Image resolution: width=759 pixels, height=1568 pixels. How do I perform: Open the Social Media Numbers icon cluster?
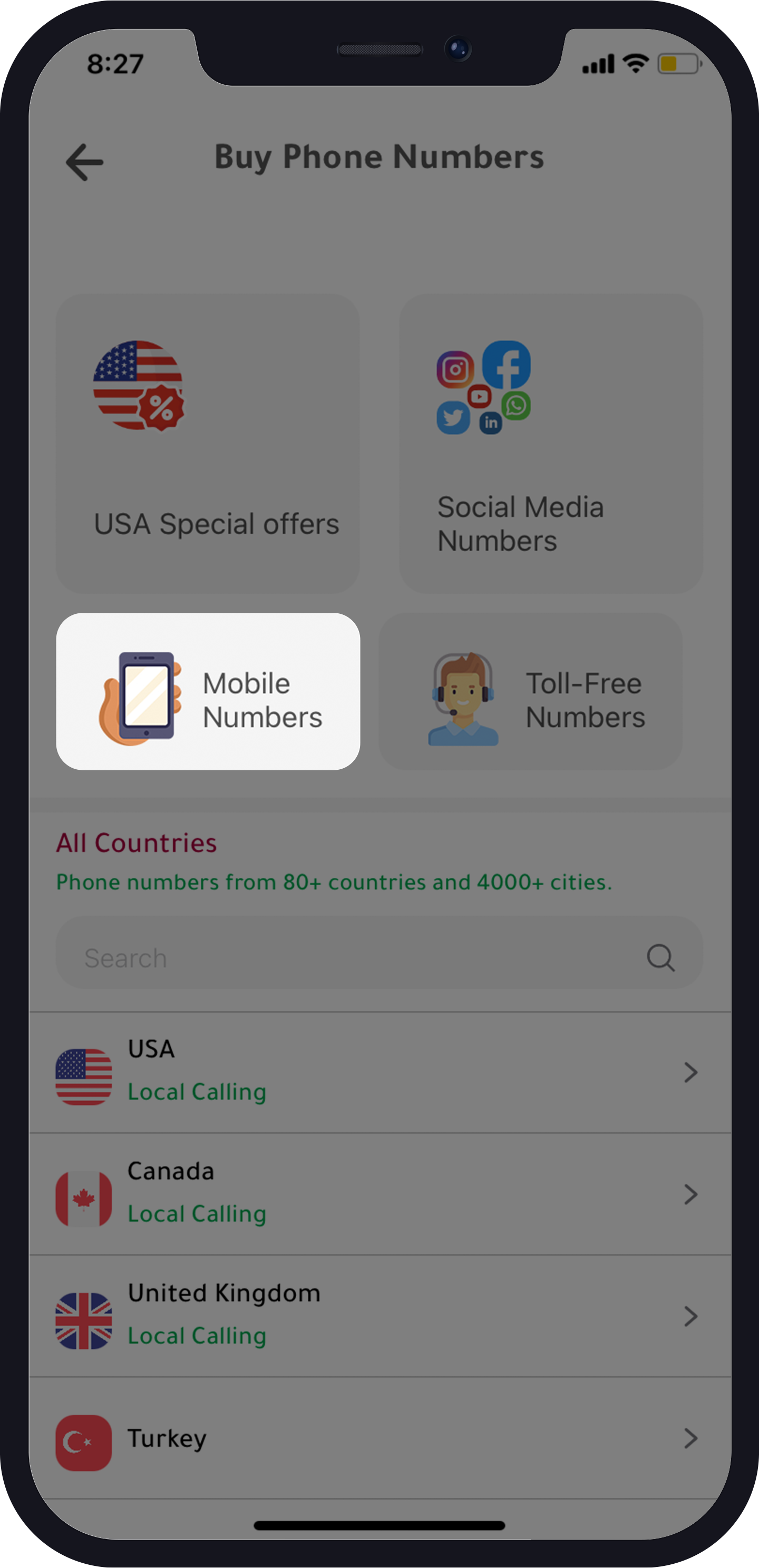point(485,387)
